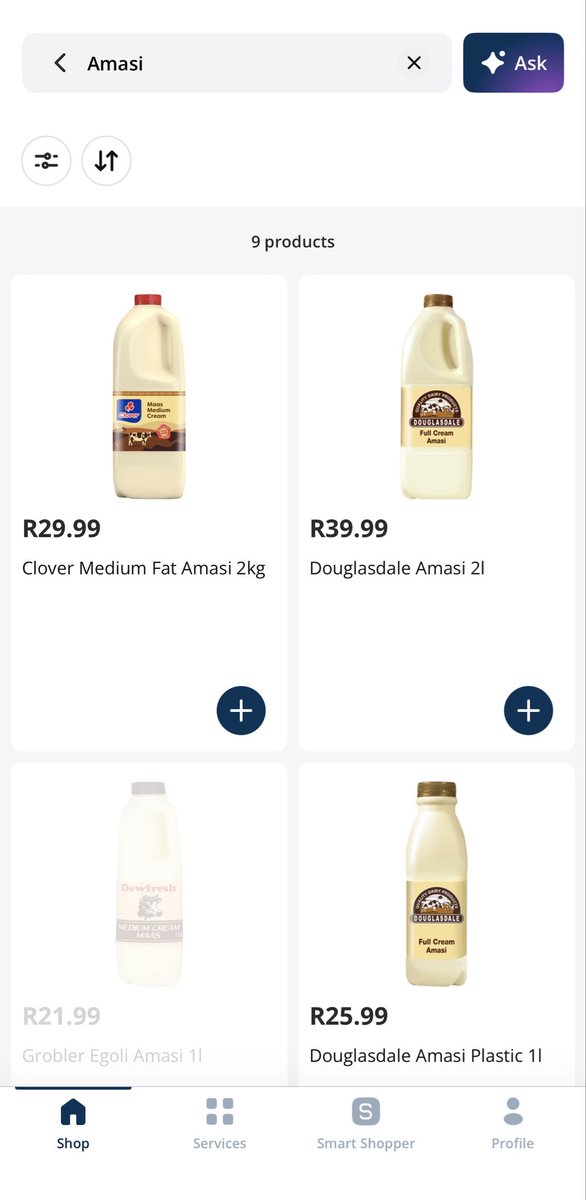This screenshot has width=586, height=1200.
Task: Open the sort order icon
Action: click(106, 161)
